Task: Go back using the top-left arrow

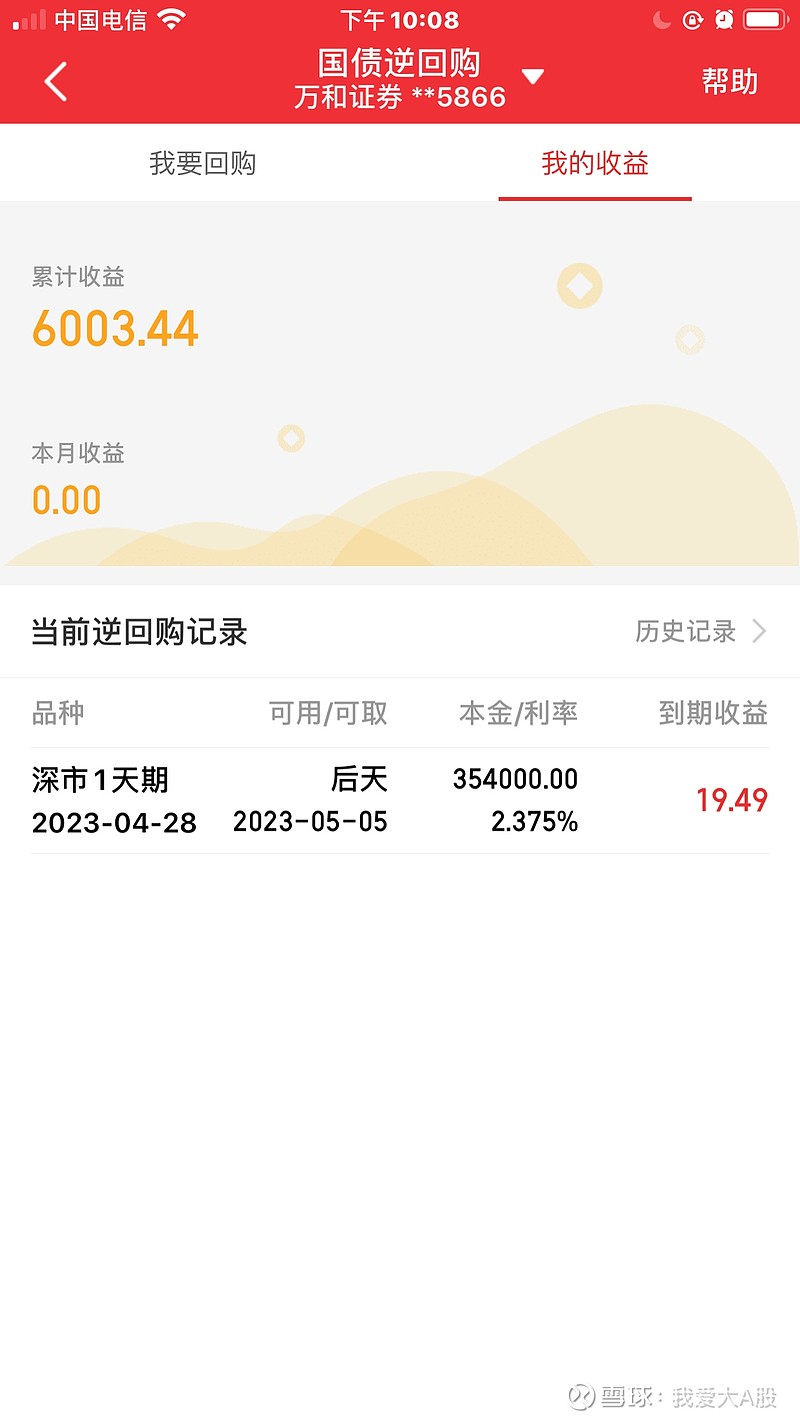Action: [x=56, y=81]
